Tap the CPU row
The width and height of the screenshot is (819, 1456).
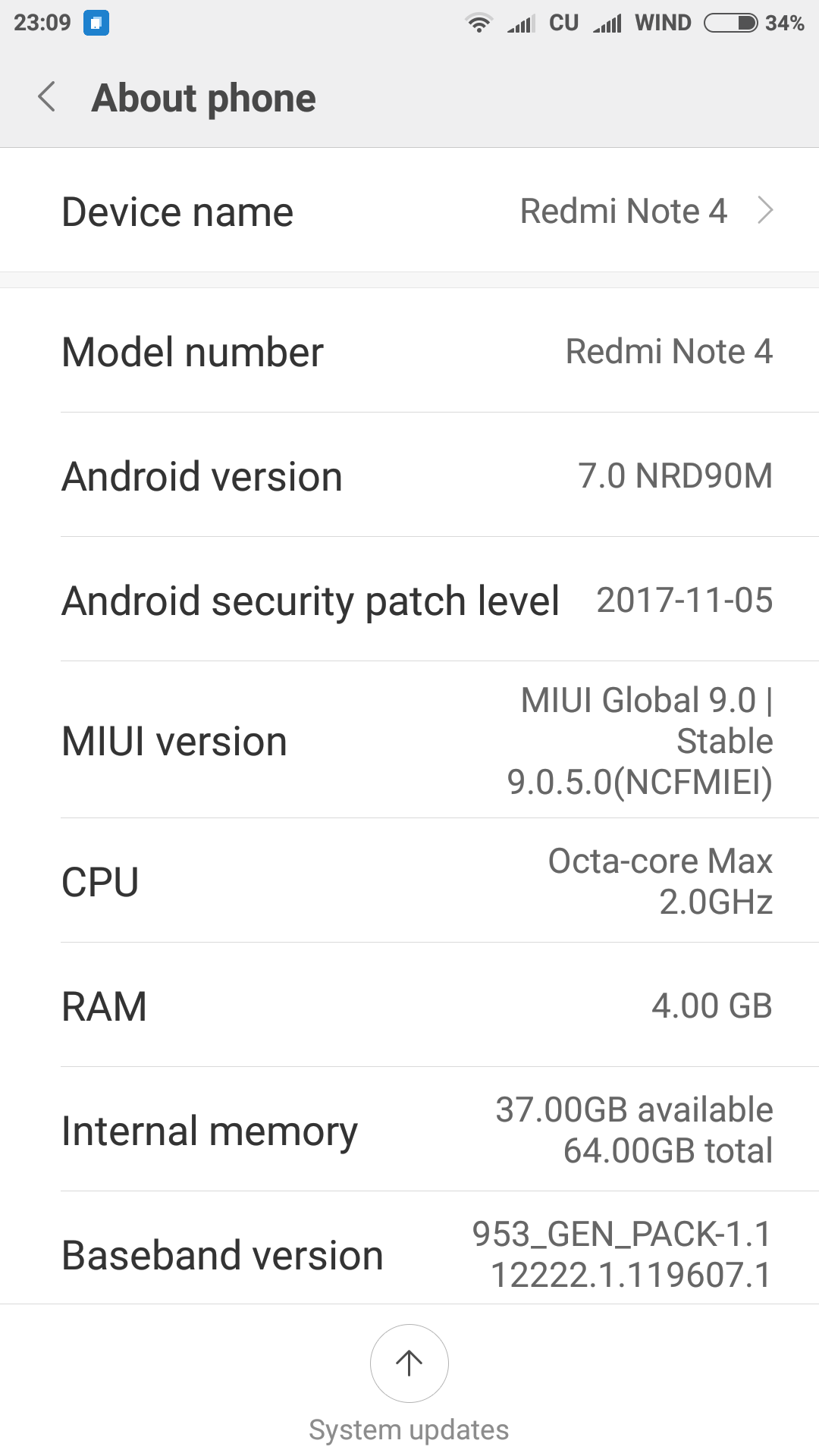coord(409,881)
